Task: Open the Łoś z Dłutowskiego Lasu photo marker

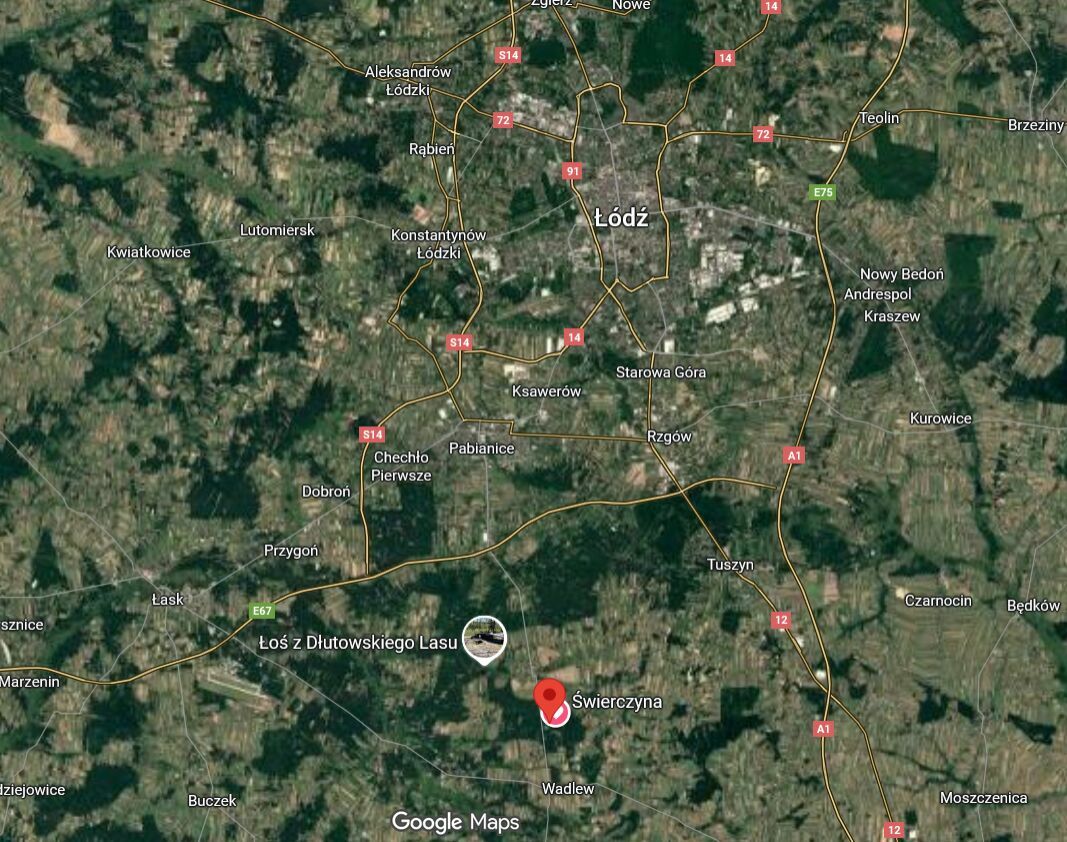Action: point(484,638)
